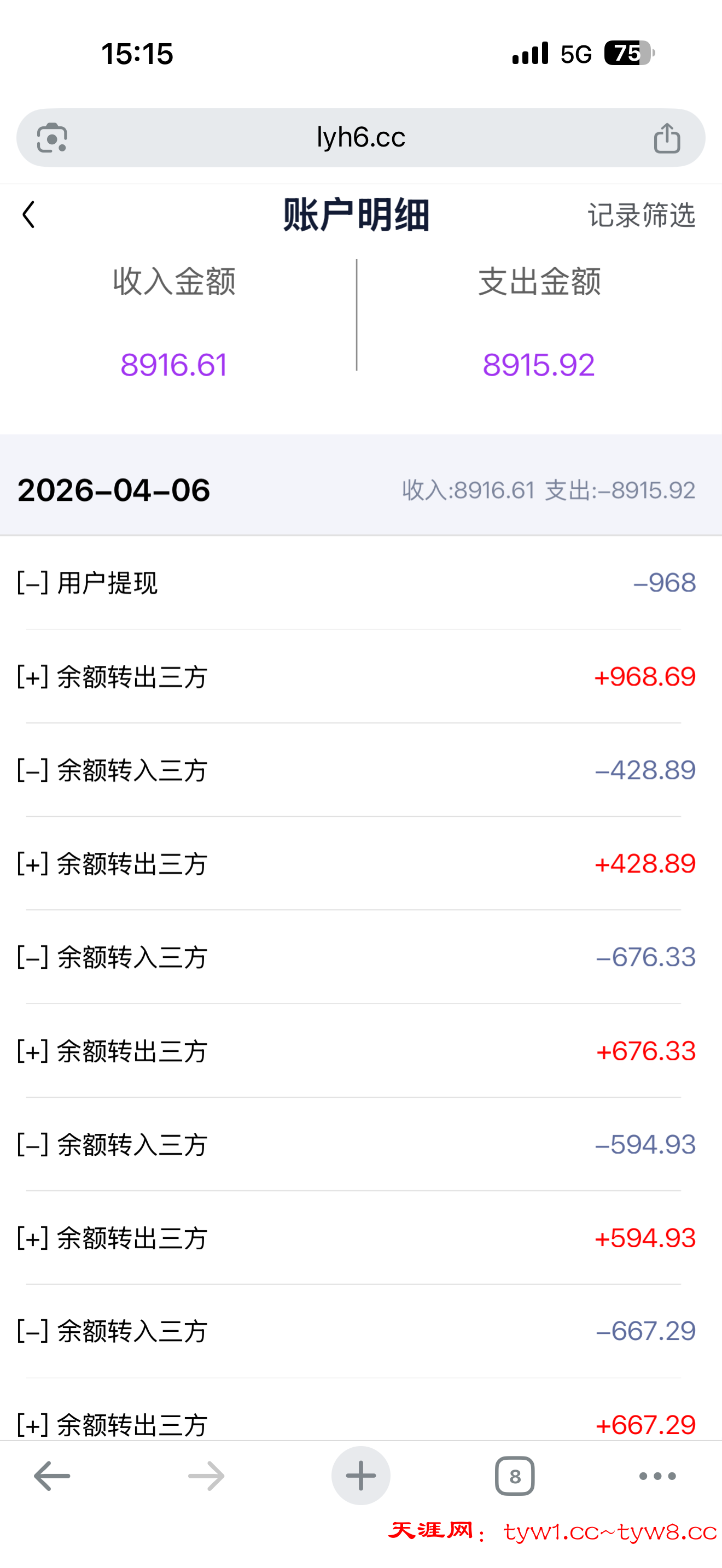
Task: Navigate back using the browser back arrow
Action: click(x=52, y=1476)
